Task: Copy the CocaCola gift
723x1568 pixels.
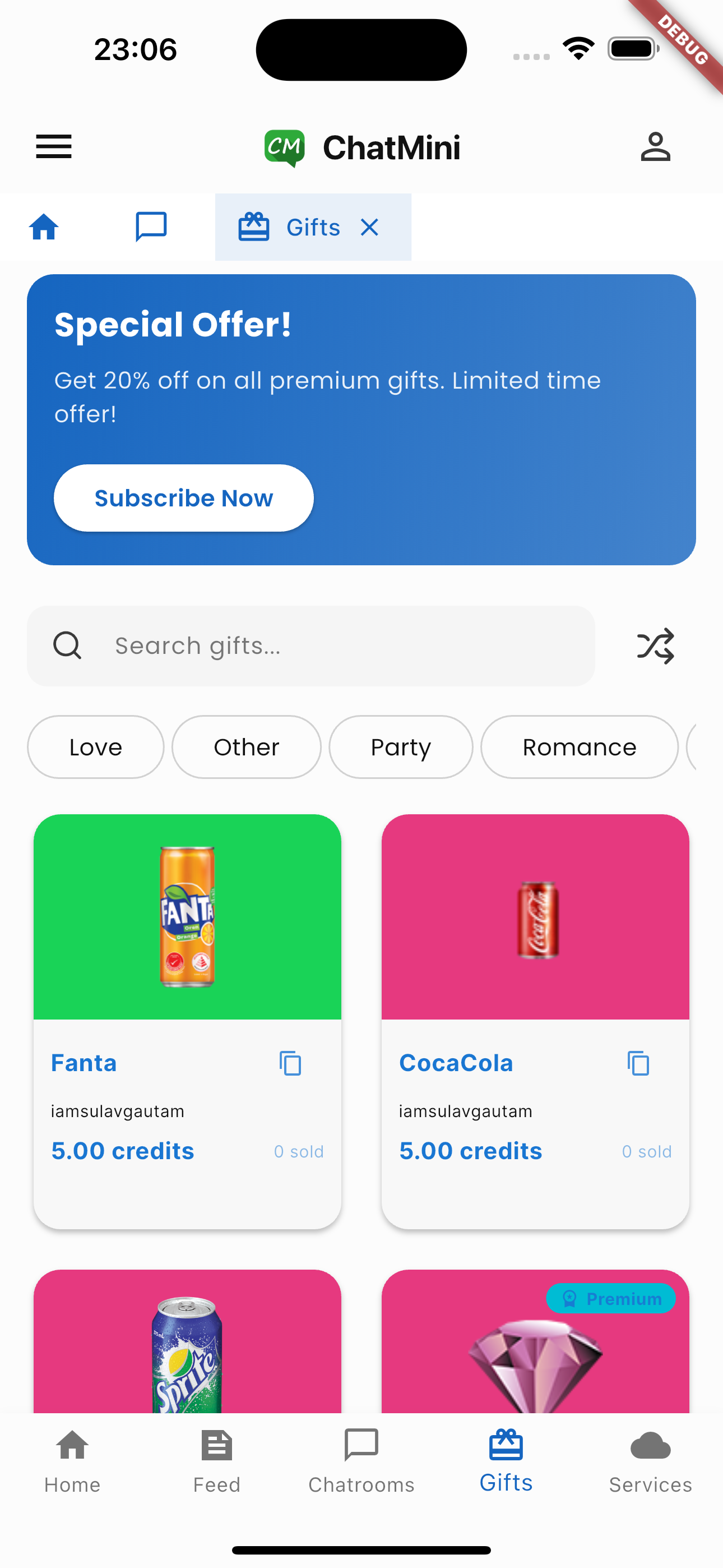Action: coord(638,1063)
